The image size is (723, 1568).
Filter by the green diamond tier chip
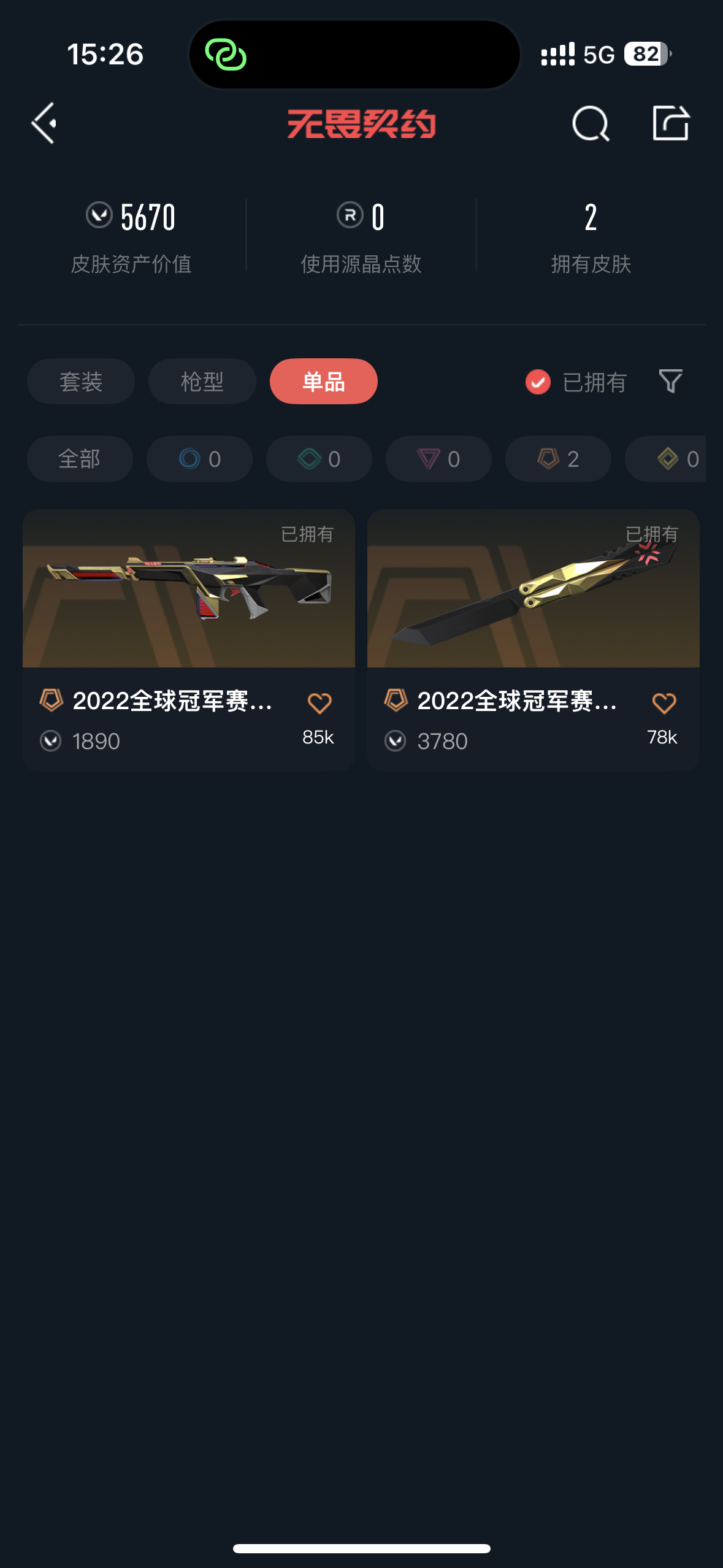(319, 459)
